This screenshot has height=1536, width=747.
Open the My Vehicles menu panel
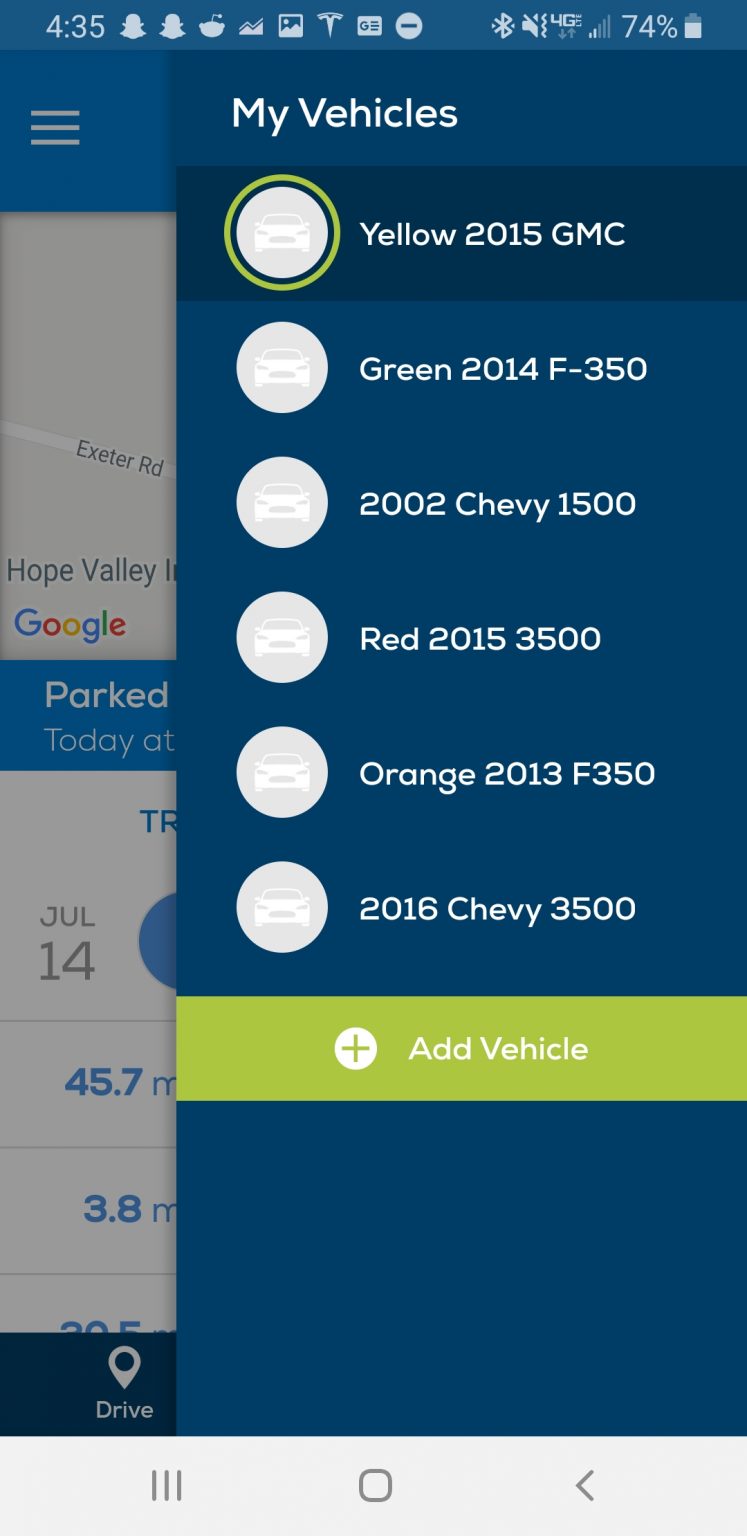click(x=343, y=113)
